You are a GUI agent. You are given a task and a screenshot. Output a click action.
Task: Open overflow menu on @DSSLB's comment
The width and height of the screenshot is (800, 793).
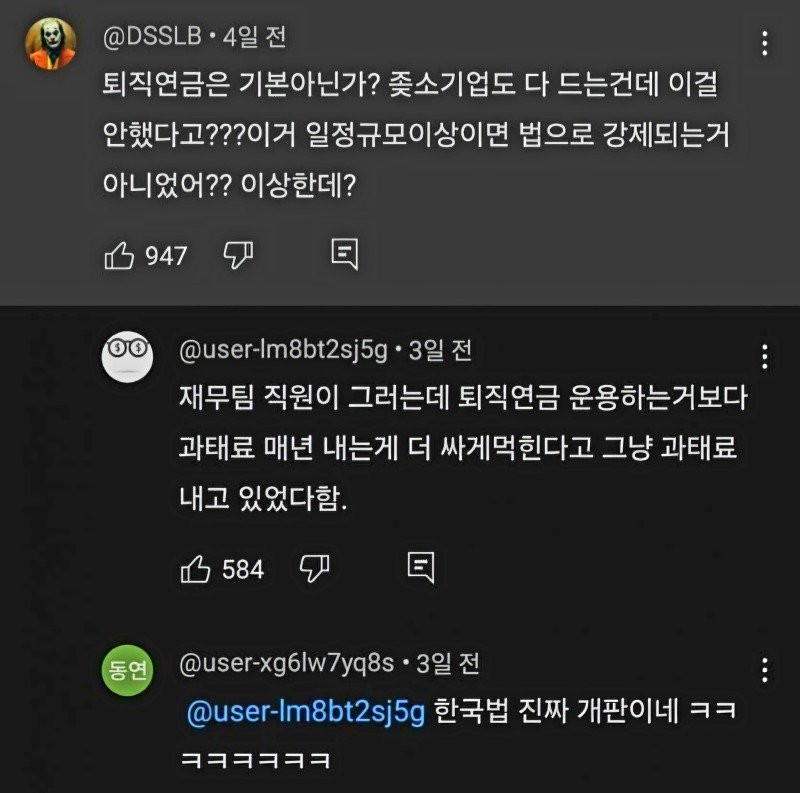pyautogui.click(x=765, y=43)
